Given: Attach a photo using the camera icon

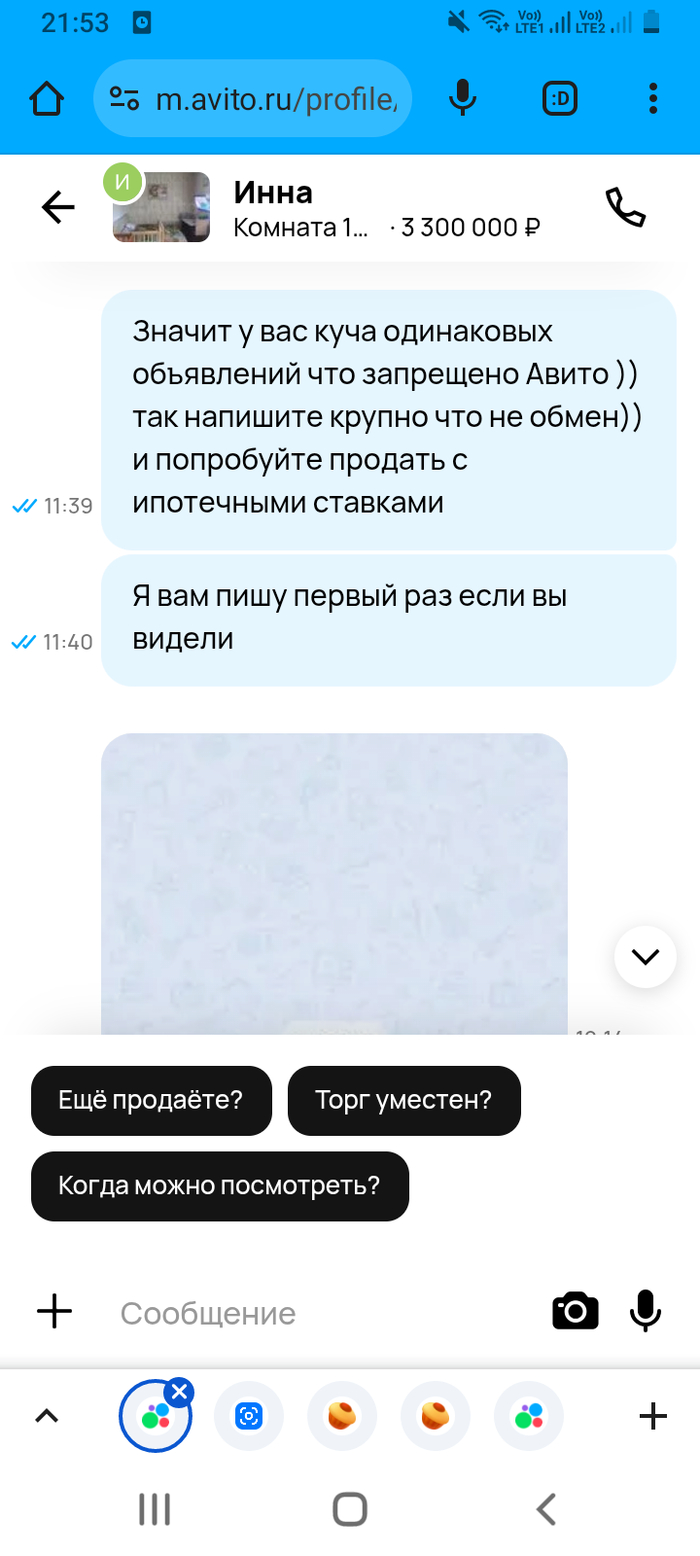Looking at the screenshot, I should 575,1311.
